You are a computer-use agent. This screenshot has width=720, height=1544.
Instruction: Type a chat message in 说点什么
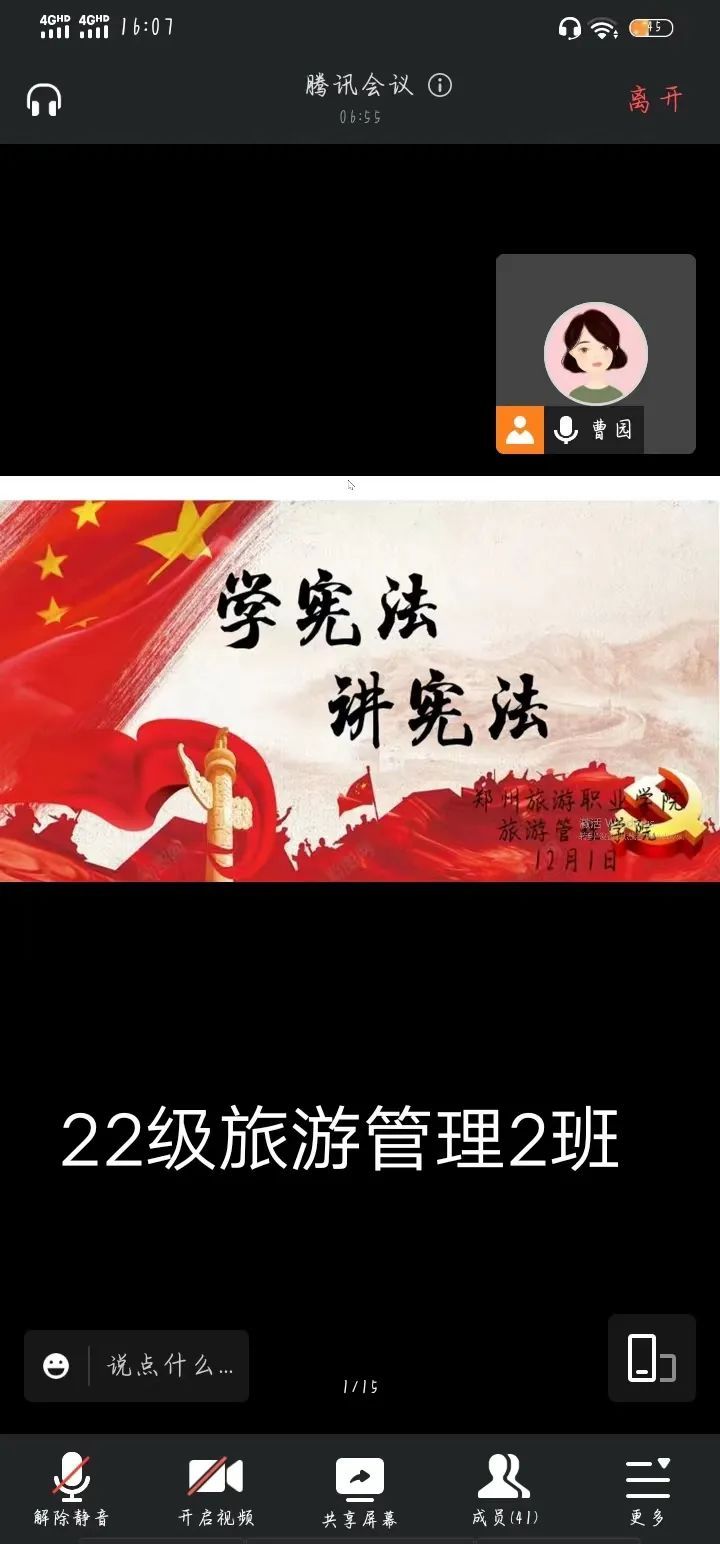pyautogui.click(x=170, y=1366)
